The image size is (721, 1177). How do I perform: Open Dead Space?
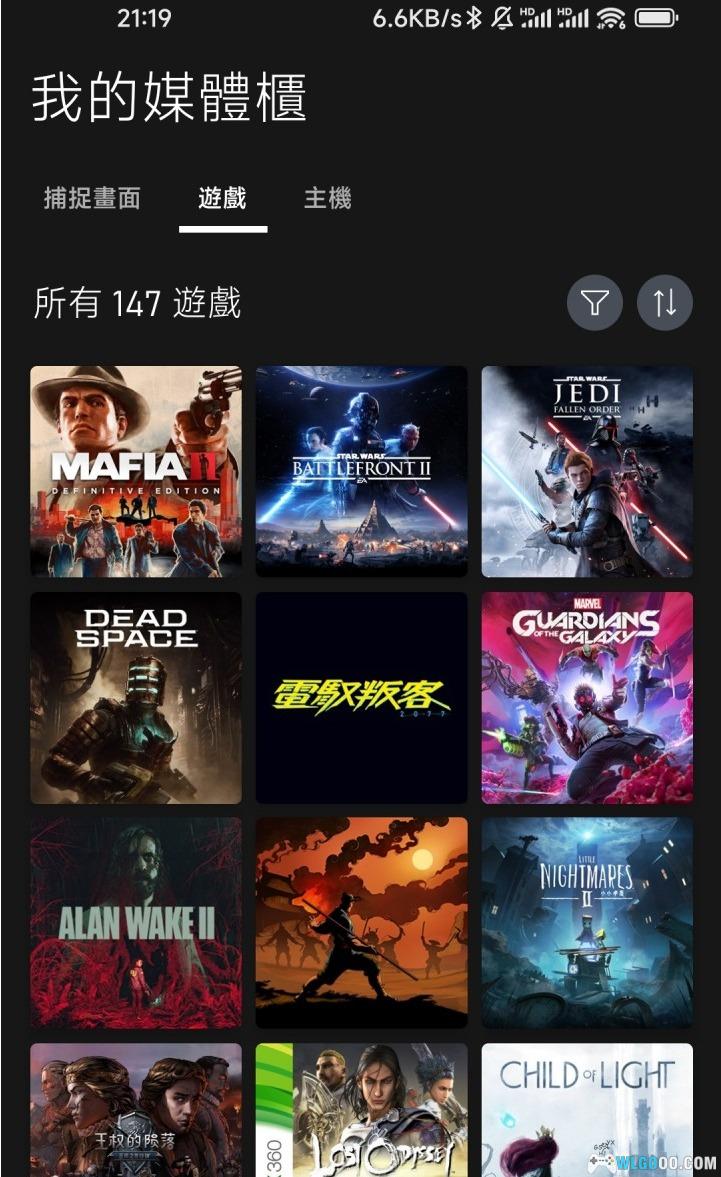pyautogui.click(x=135, y=697)
